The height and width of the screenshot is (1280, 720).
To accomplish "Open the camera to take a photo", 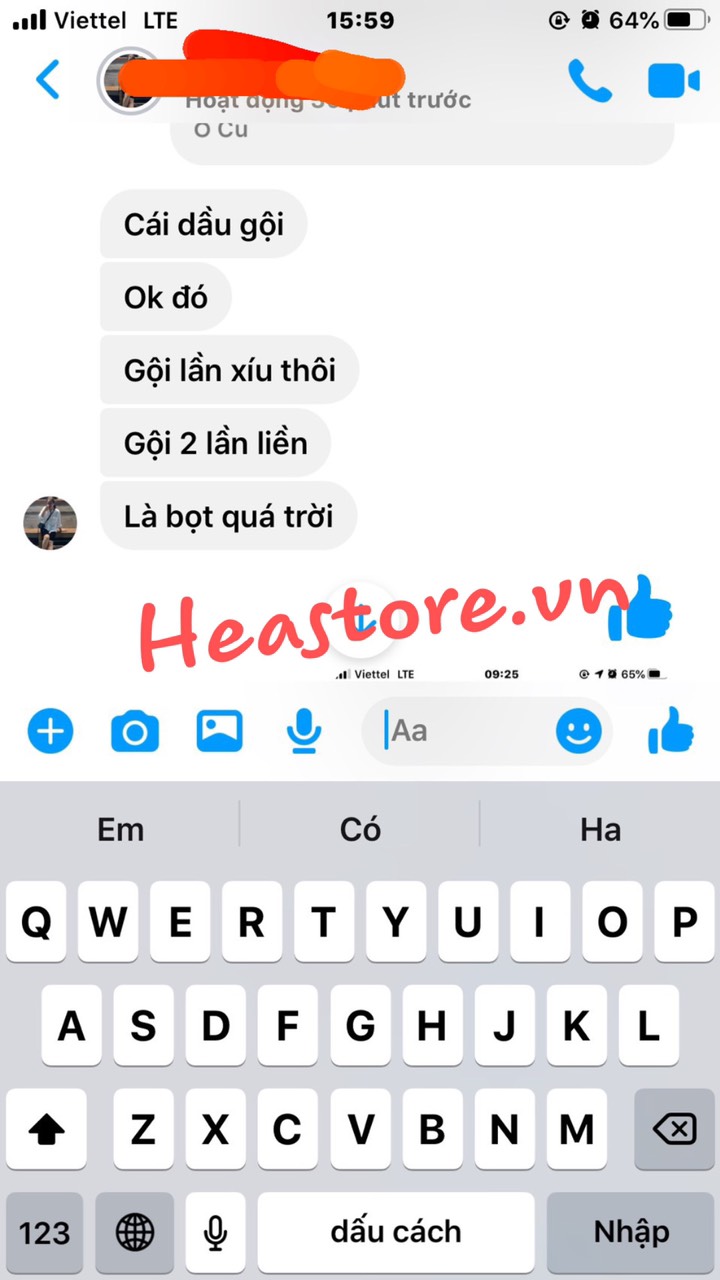I will pos(134,732).
